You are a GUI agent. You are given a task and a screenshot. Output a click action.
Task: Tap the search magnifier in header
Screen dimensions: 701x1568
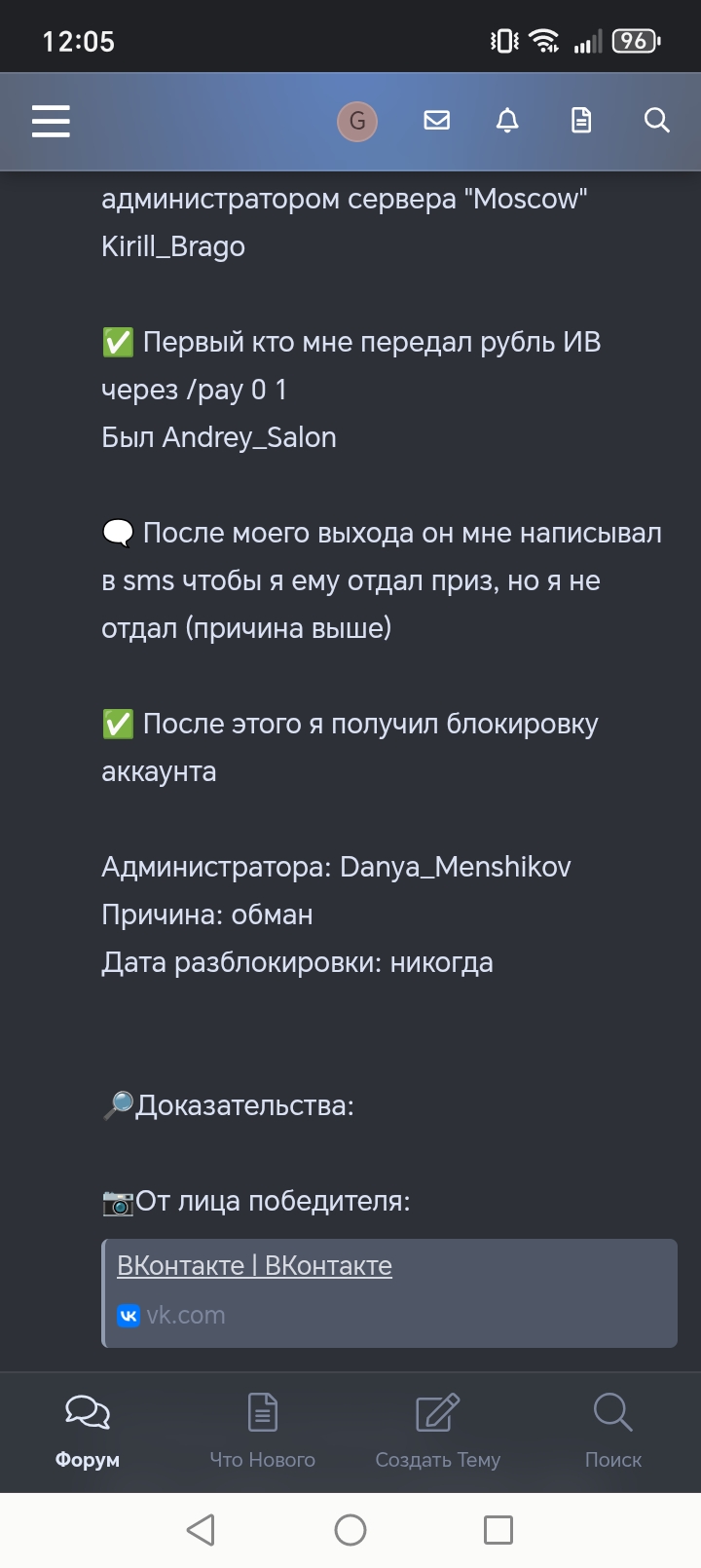pos(657,121)
